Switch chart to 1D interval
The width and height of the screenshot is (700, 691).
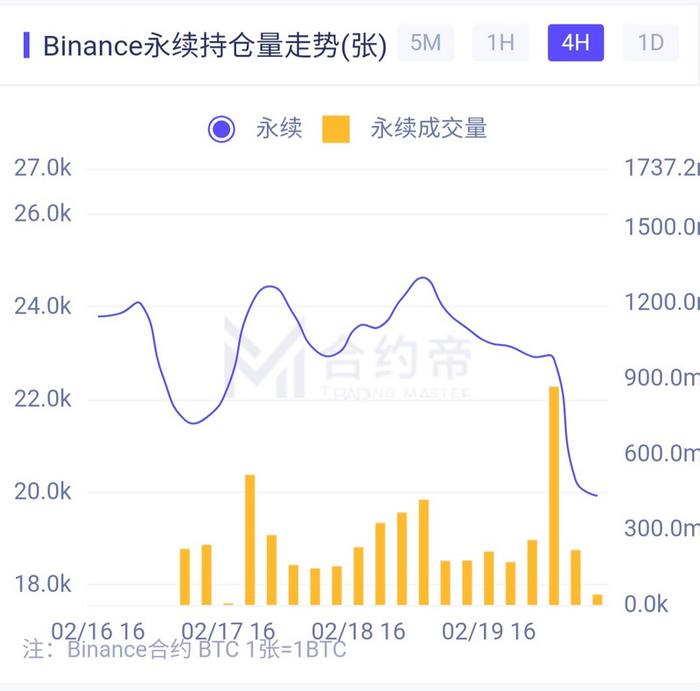(x=651, y=43)
